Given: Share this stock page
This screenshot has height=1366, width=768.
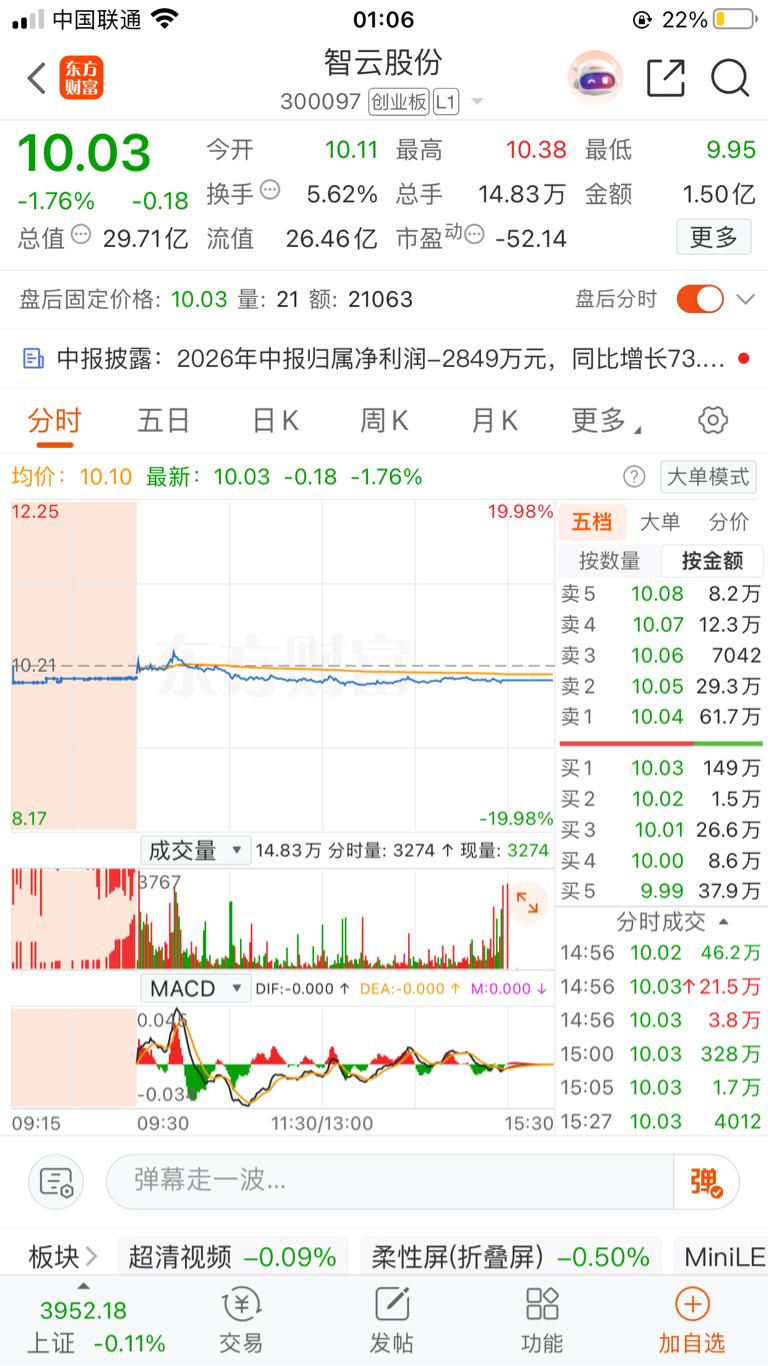Looking at the screenshot, I should pos(666,78).
